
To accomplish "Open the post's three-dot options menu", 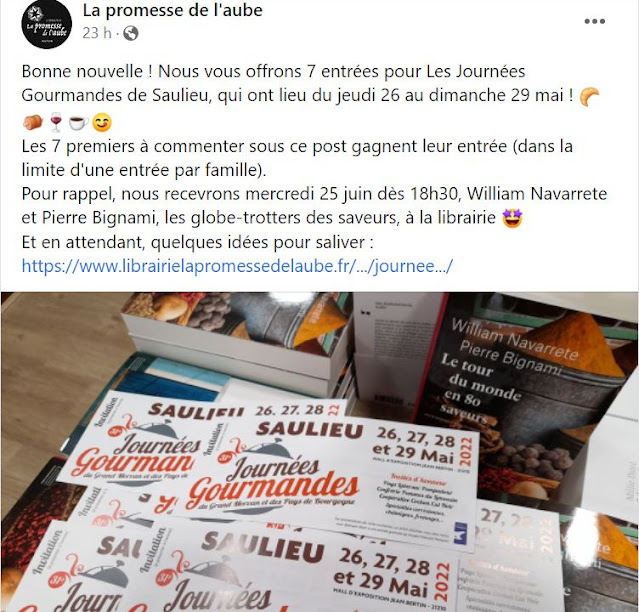I will click(x=594, y=21).
